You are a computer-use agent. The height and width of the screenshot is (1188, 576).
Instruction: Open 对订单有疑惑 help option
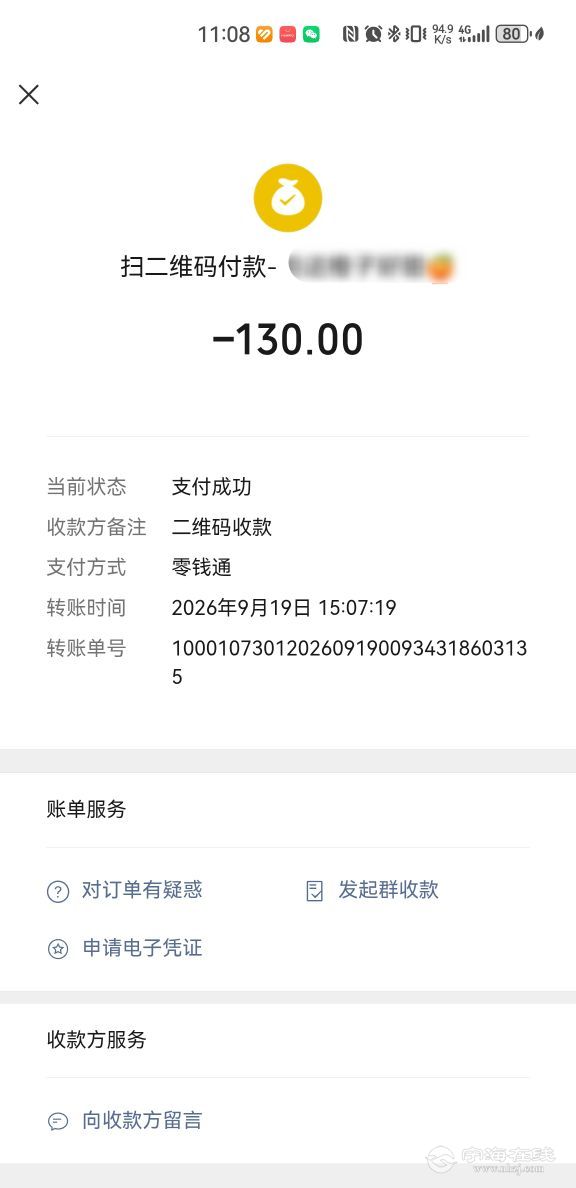(x=125, y=890)
